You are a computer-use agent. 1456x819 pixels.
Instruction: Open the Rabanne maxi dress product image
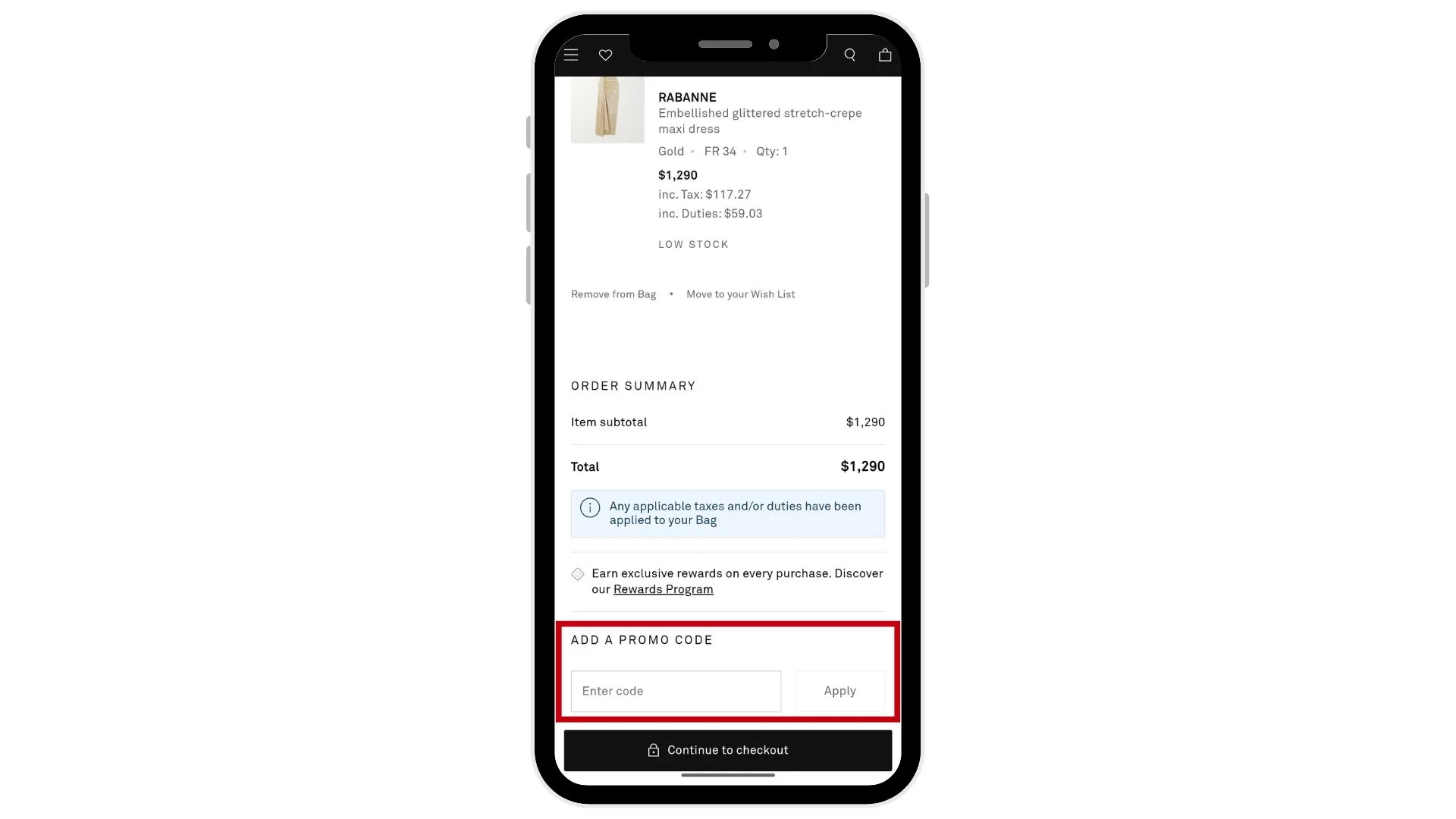pos(607,109)
